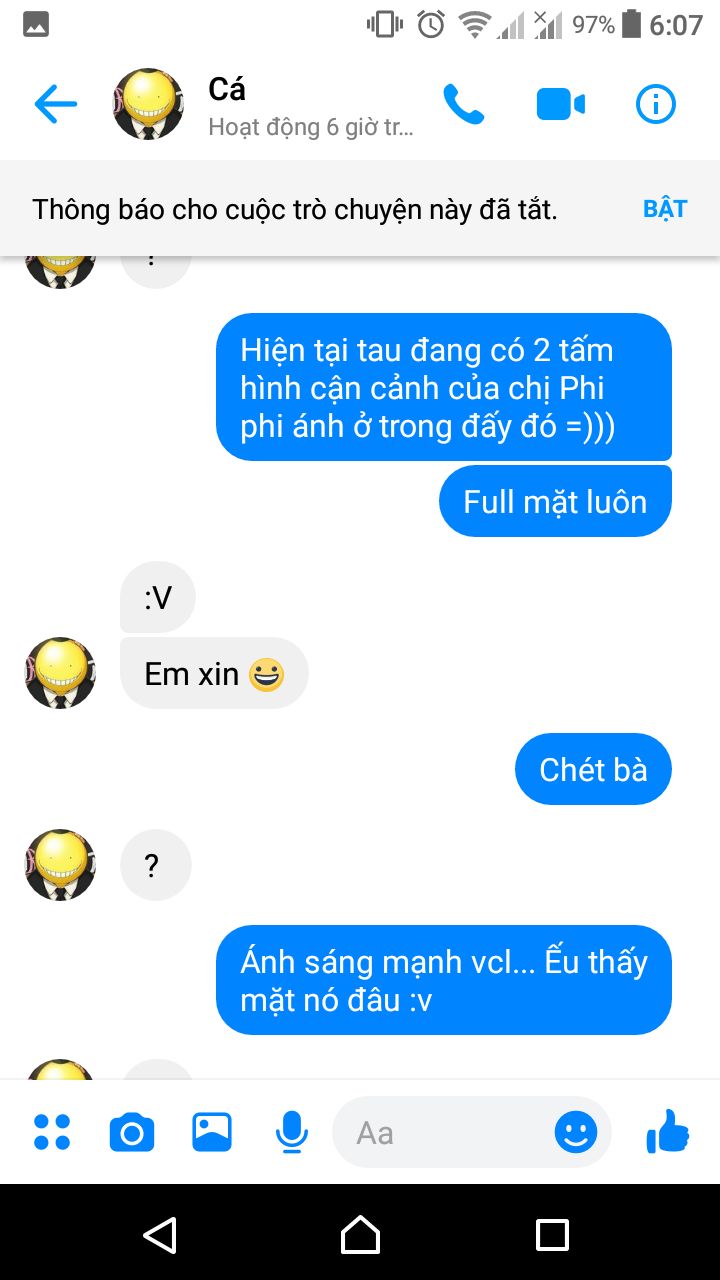The width and height of the screenshot is (720, 1280).
Task: Start a video call with Cá
Action: point(560,104)
